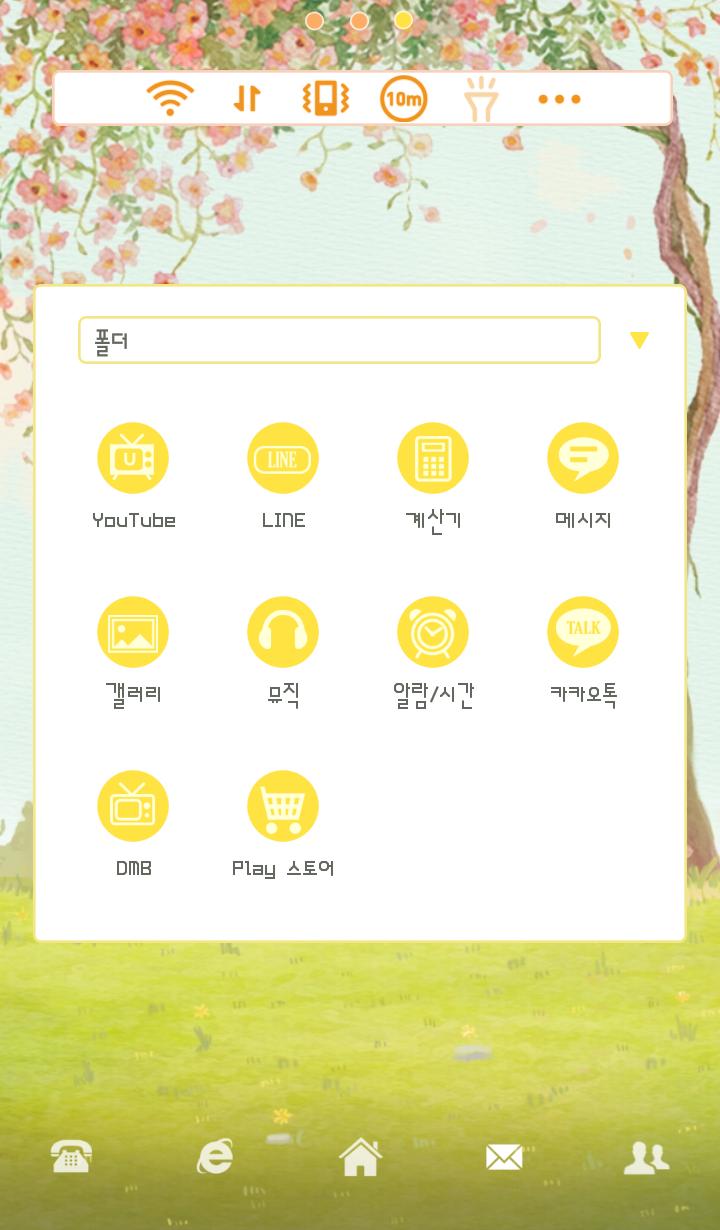
Task: Switch to the second home screen dot
Action: click(359, 20)
